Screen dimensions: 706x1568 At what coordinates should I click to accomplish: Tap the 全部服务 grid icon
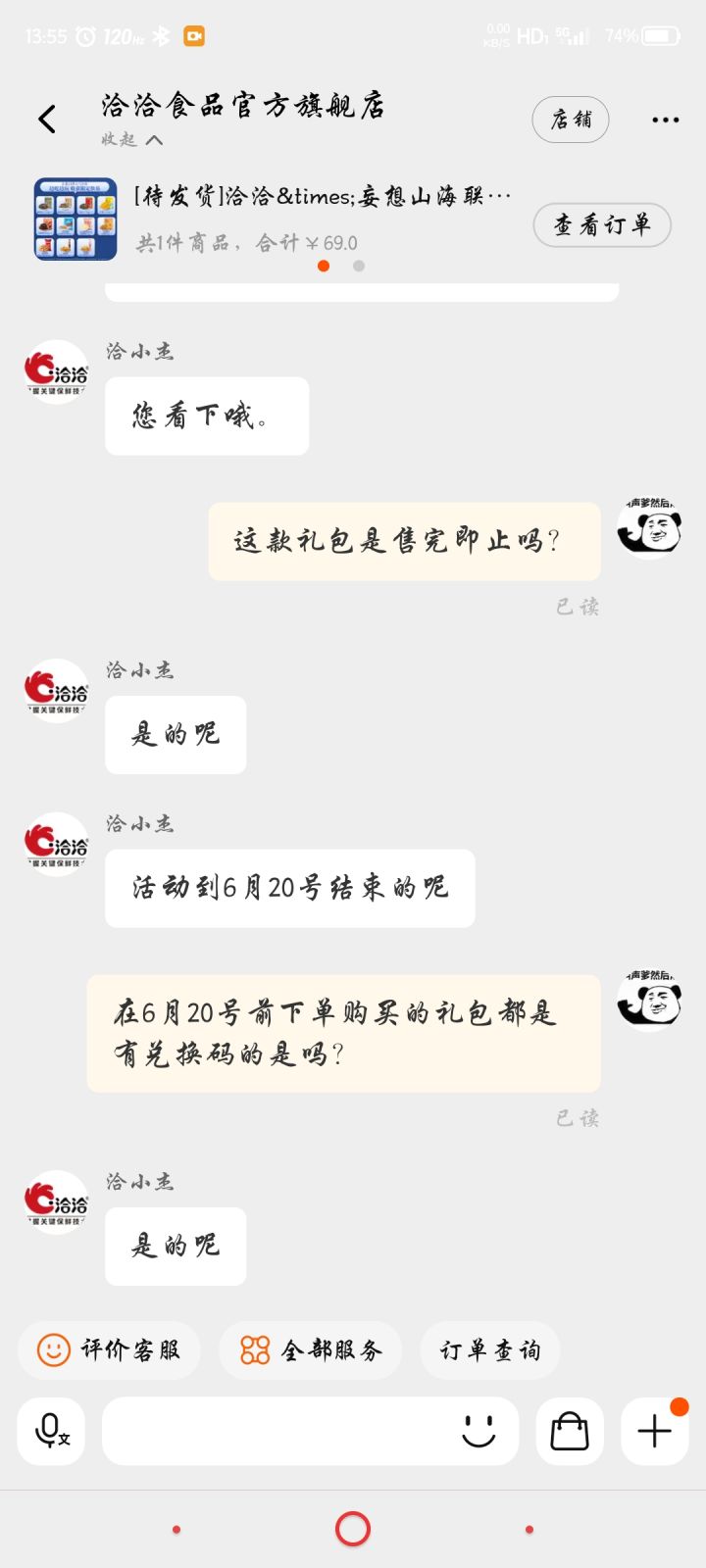point(254,1349)
